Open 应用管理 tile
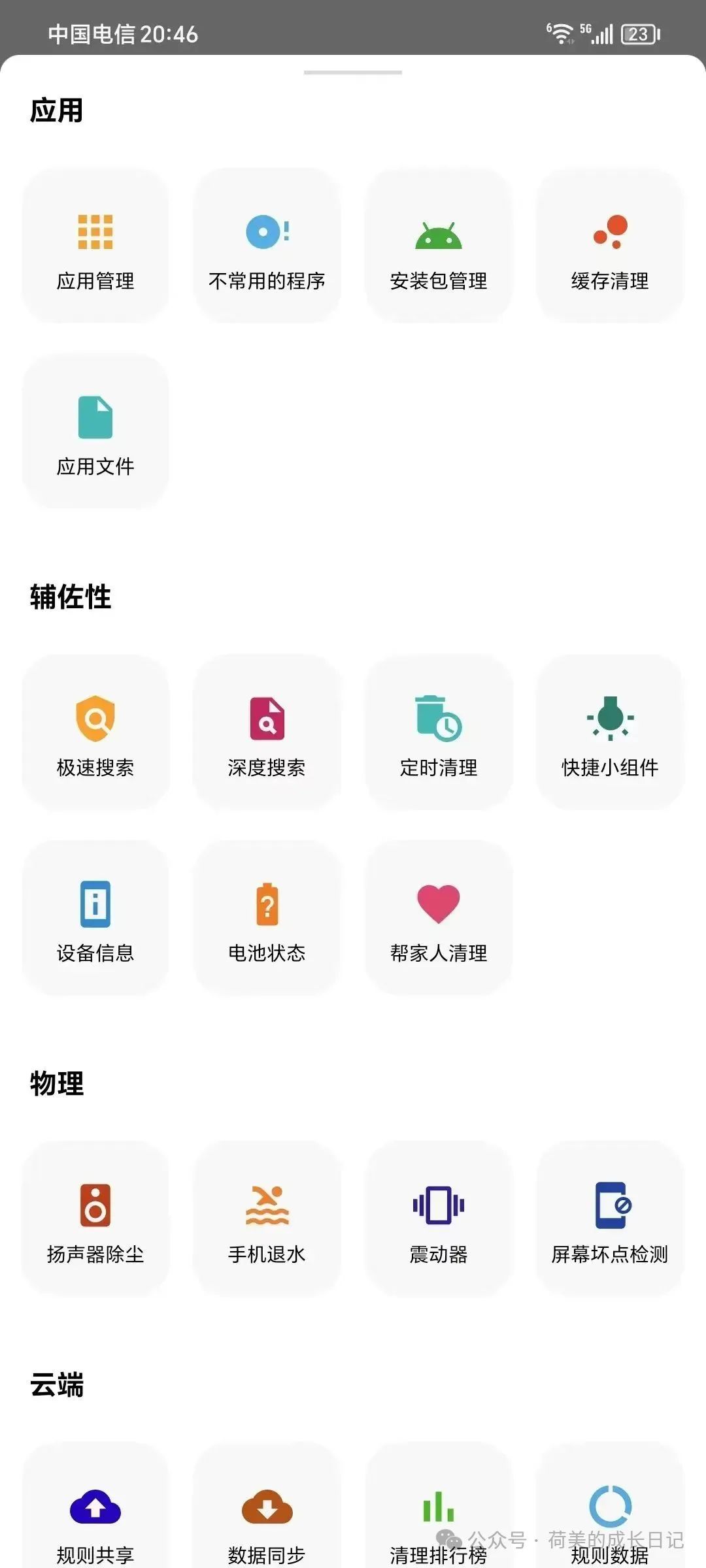The width and height of the screenshot is (706, 1568). pyautogui.click(x=95, y=246)
